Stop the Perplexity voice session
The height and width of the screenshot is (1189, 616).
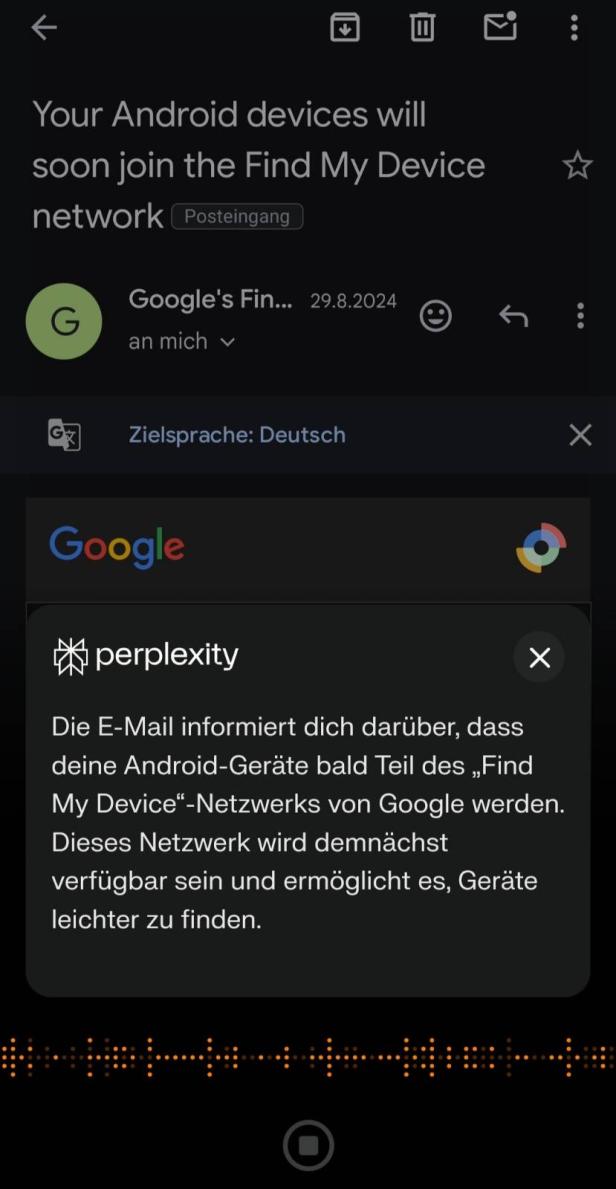[309, 1145]
